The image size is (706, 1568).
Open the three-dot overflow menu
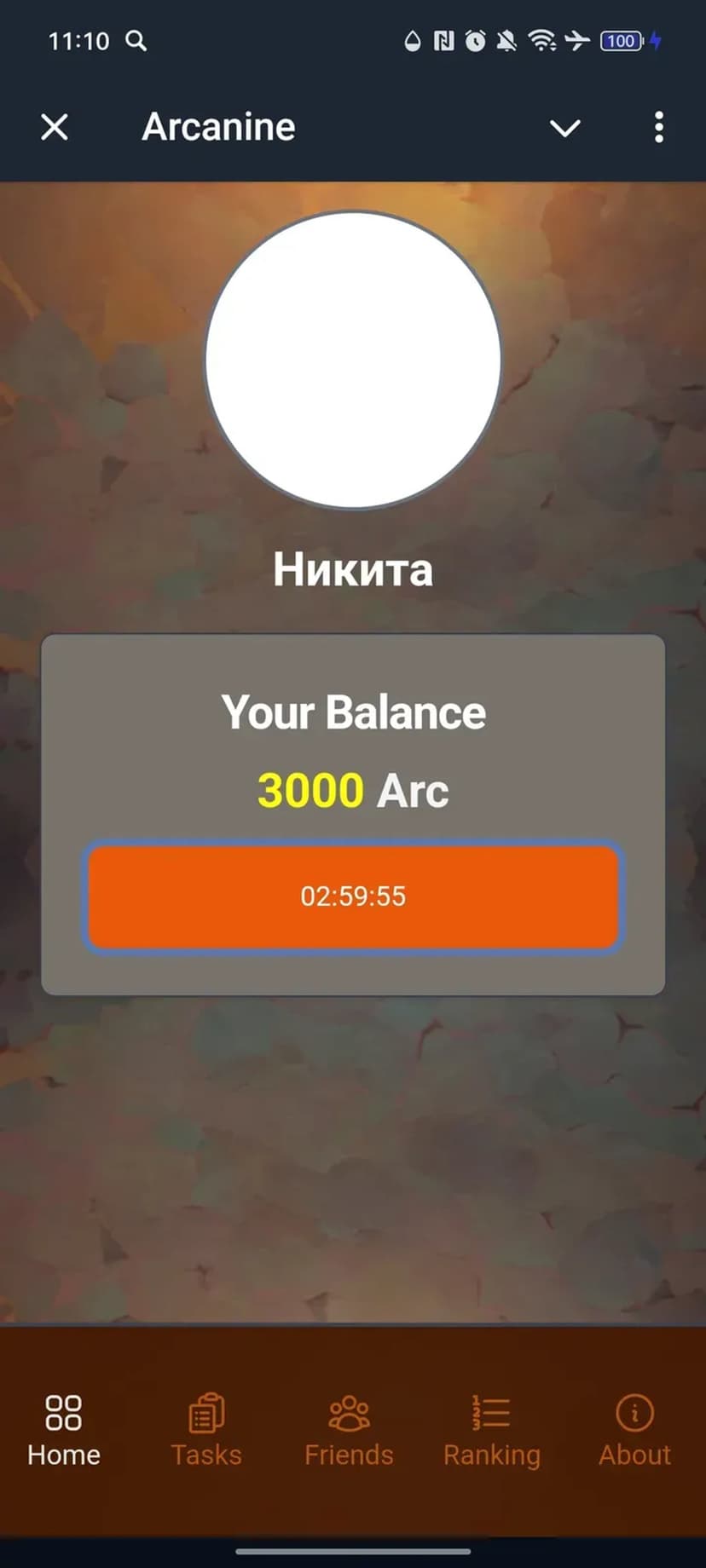tap(658, 128)
